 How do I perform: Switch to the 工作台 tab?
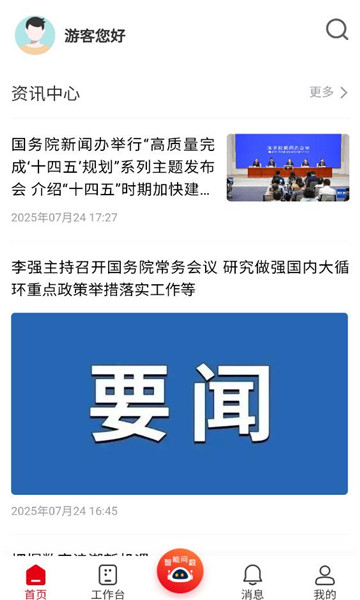point(108,582)
